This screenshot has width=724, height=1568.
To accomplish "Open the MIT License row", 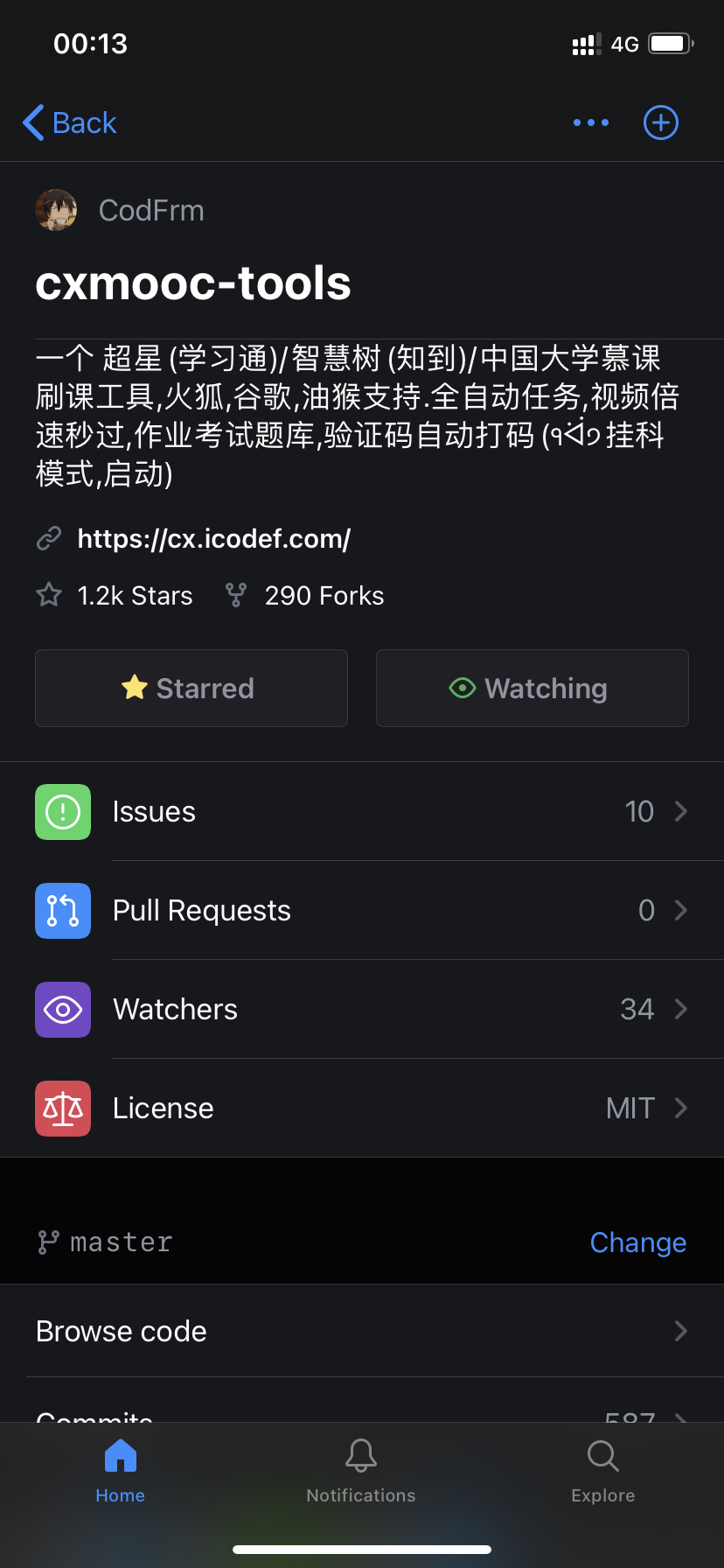I will point(362,1109).
